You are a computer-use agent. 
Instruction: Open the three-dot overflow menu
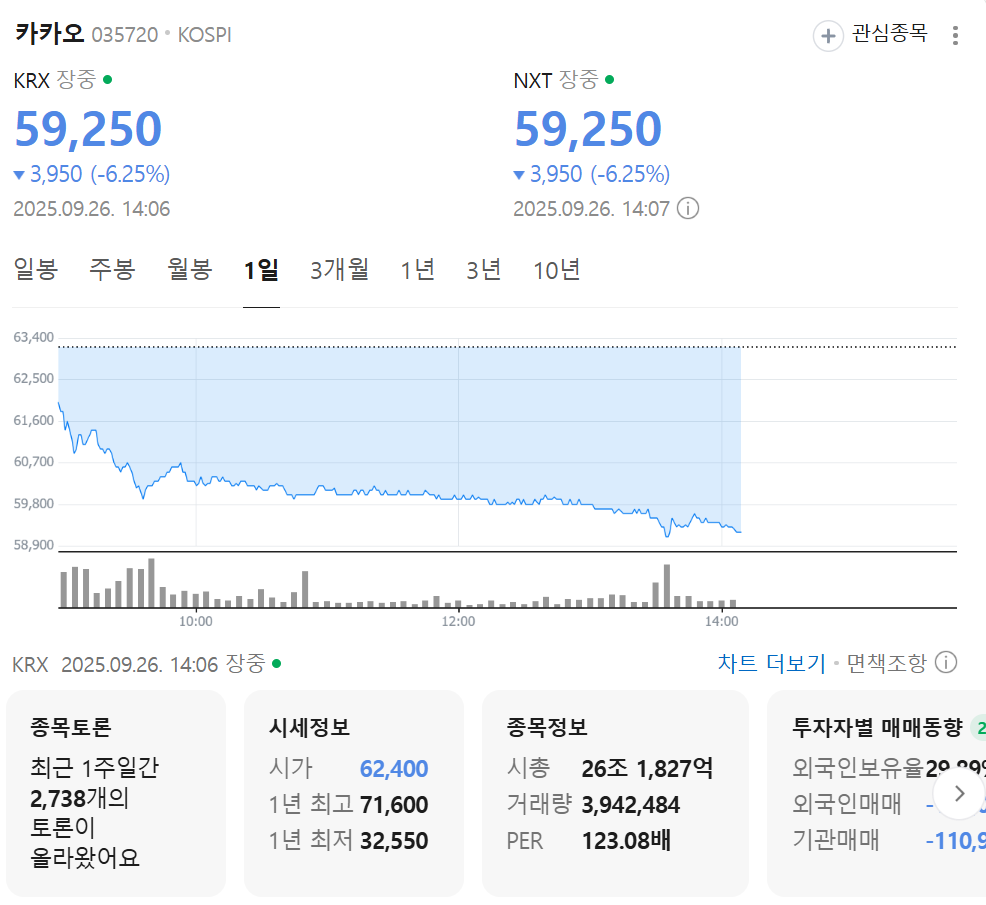(955, 36)
